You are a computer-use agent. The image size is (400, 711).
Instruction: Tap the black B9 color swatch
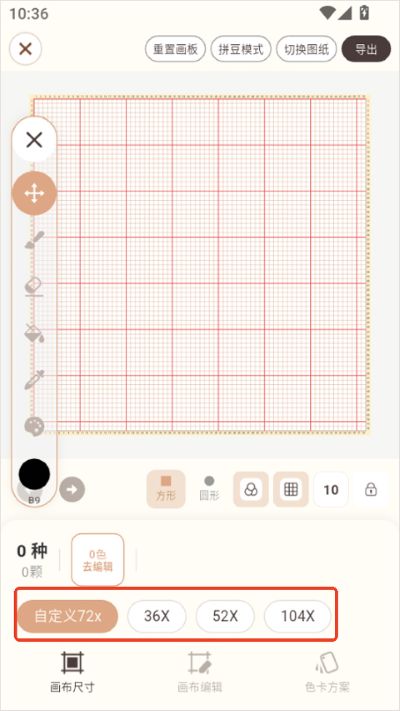pyautogui.click(x=34, y=474)
